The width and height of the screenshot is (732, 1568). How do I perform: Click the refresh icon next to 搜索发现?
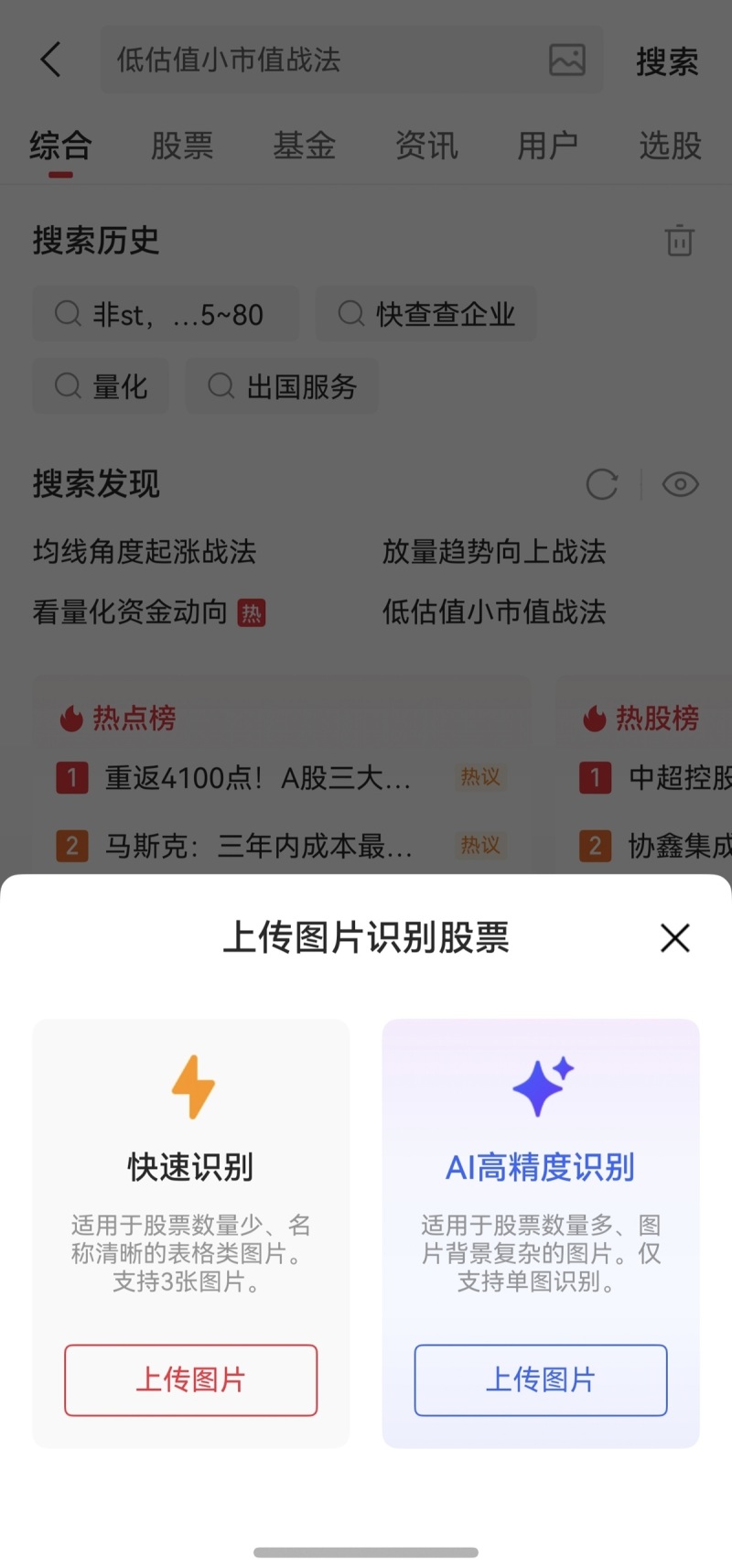(601, 485)
